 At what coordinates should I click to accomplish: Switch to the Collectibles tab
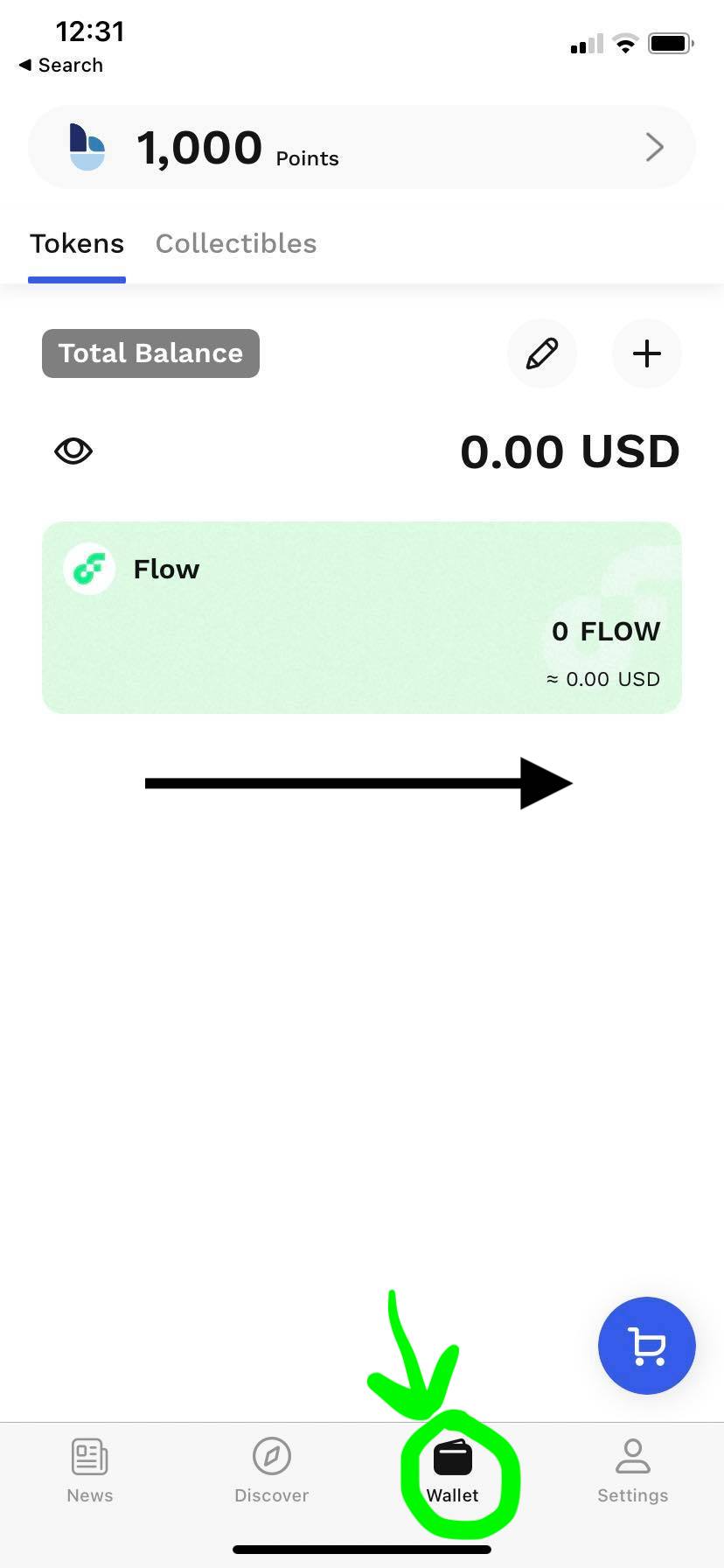pyautogui.click(x=235, y=243)
